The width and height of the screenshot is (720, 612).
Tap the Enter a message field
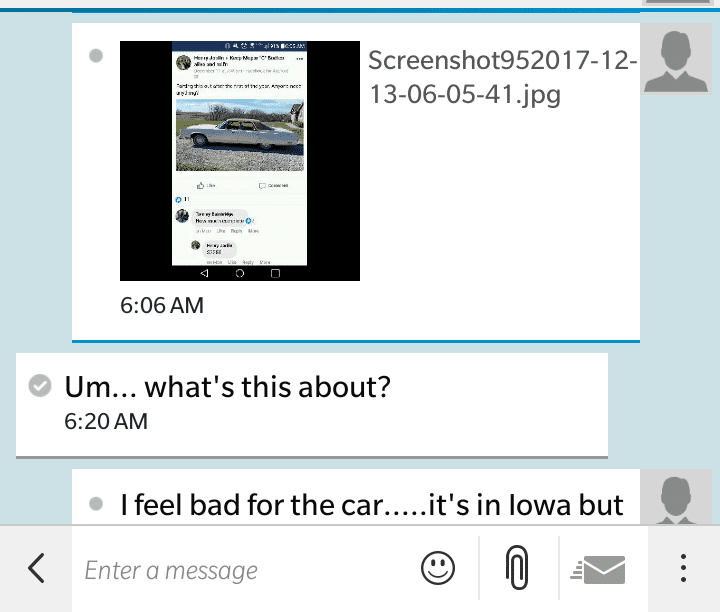pos(240,570)
